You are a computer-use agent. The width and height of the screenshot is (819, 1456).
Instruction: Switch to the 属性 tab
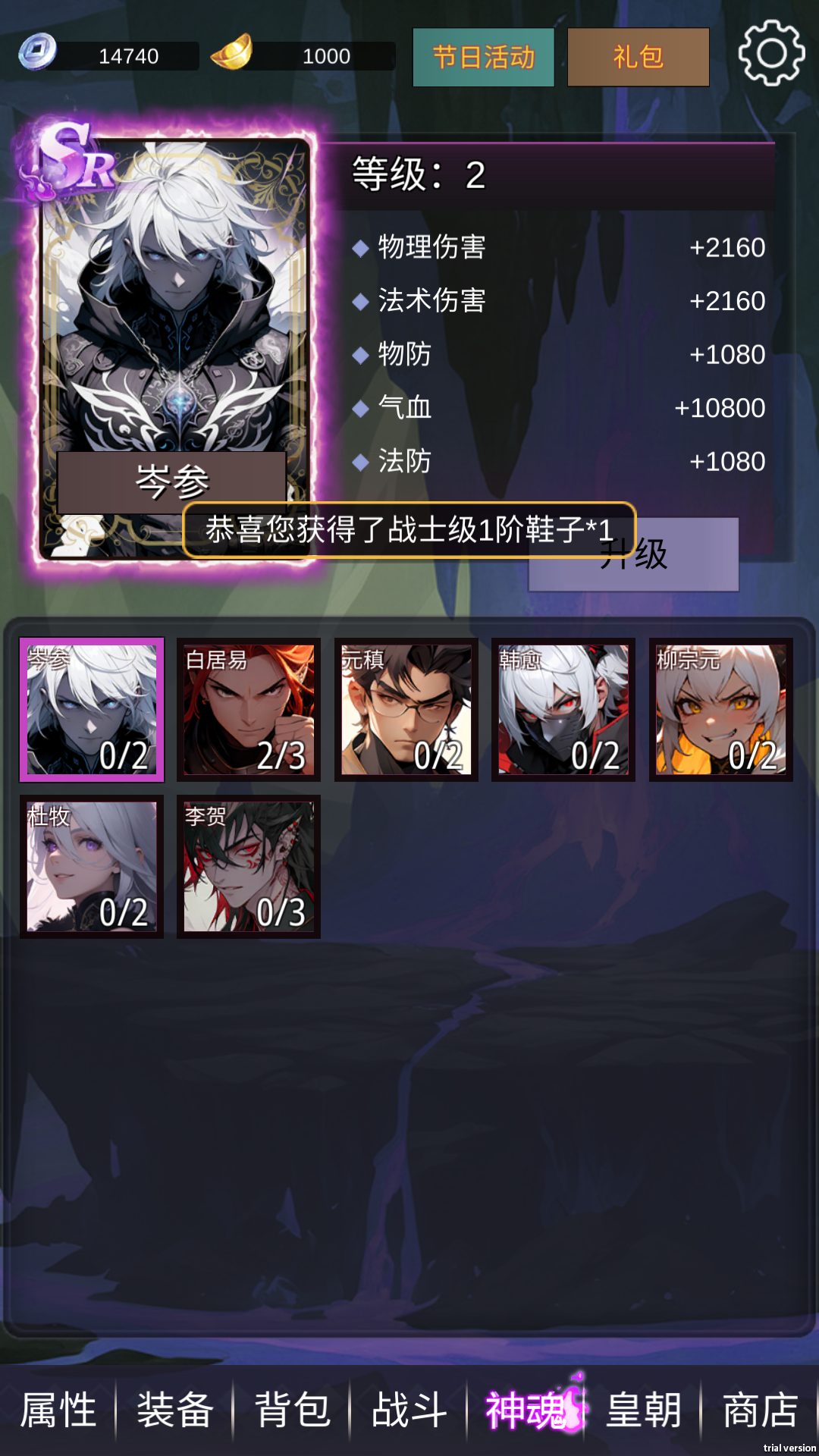click(x=58, y=1410)
